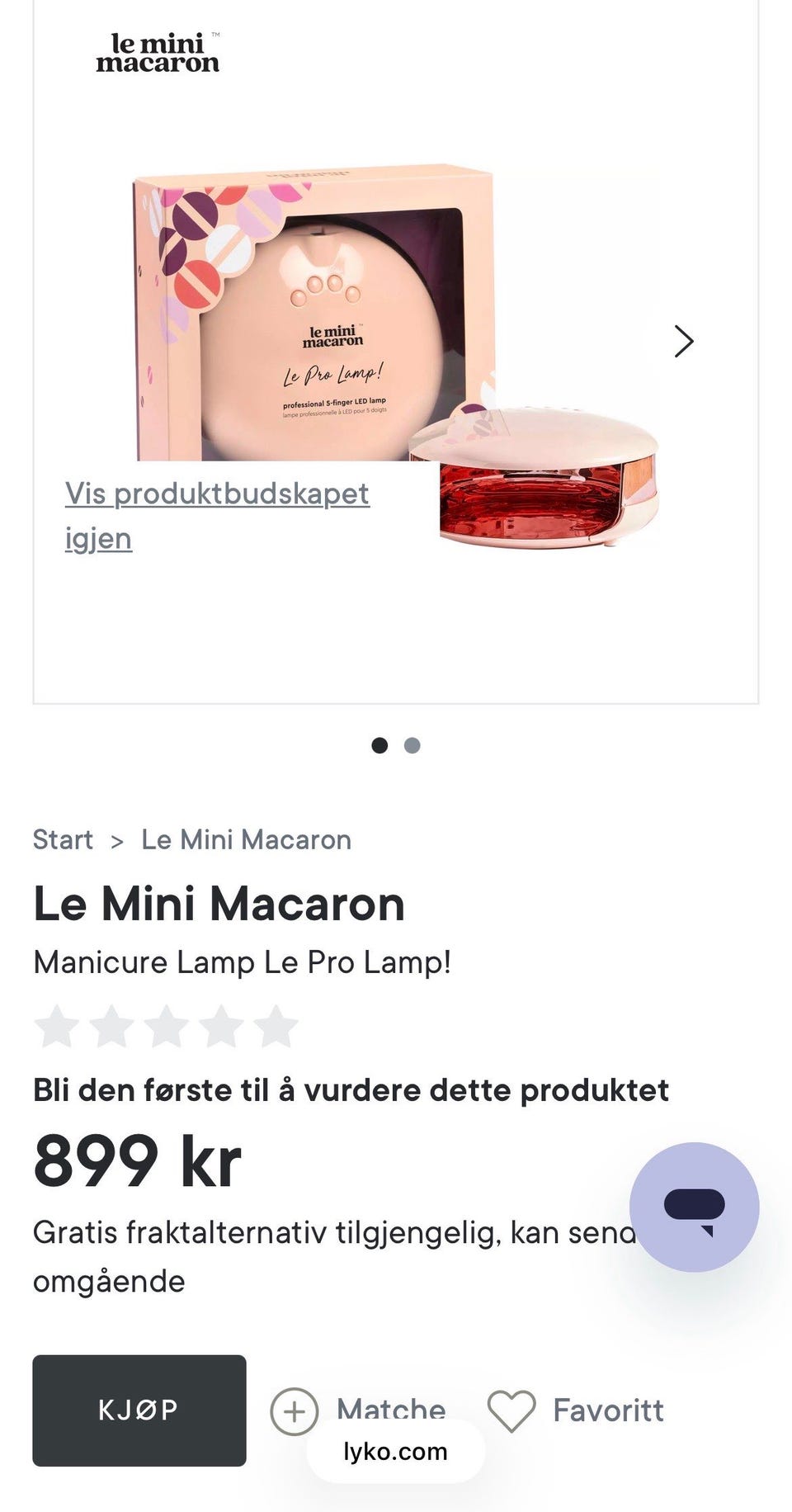Open the Le Mini Macaron breadcrumb link
Image resolution: width=792 pixels, height=1512 pixels.
246,839
